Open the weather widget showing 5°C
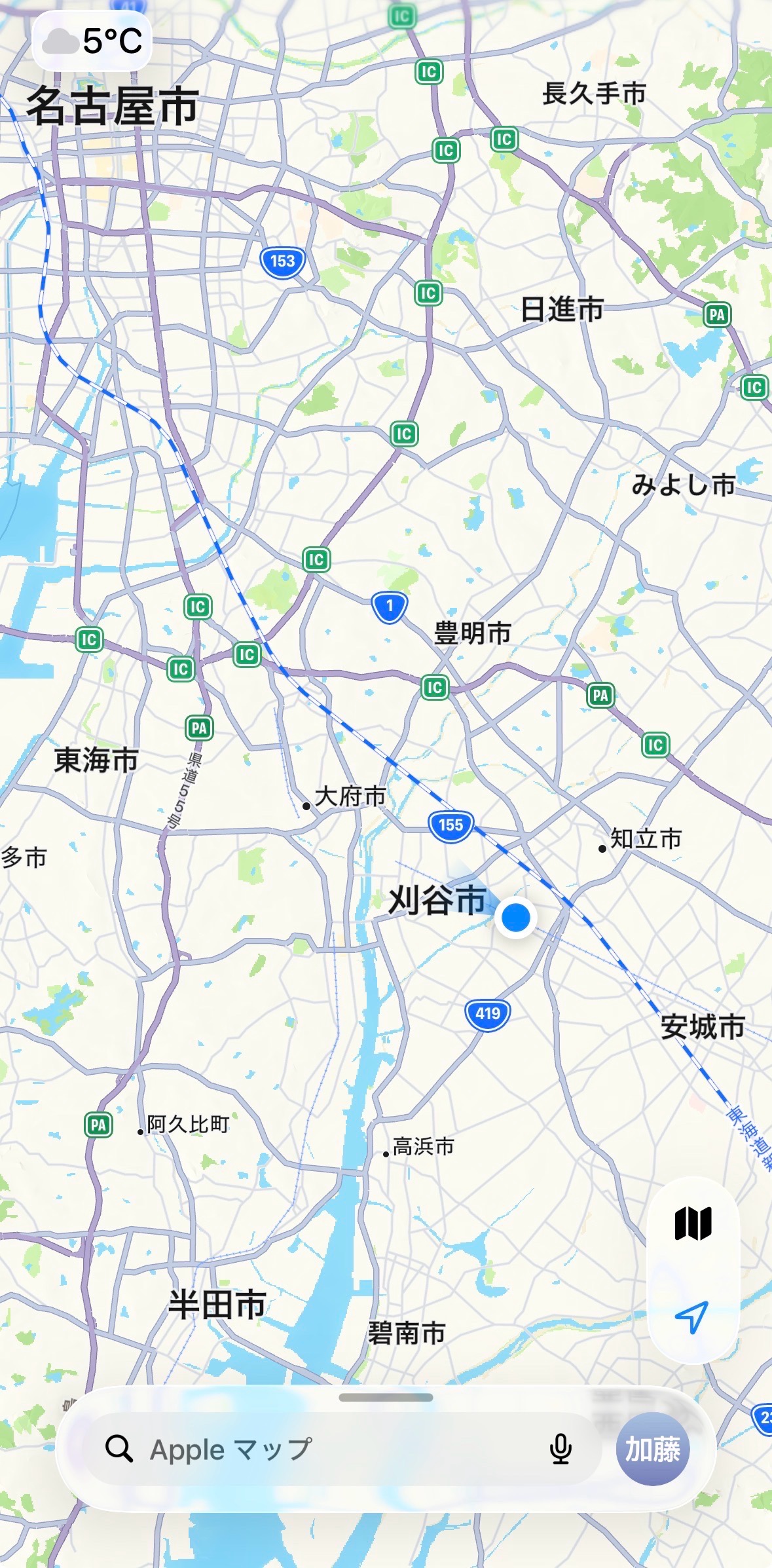772x1568 pixels. pyautogui.click(x=92, y=41)
